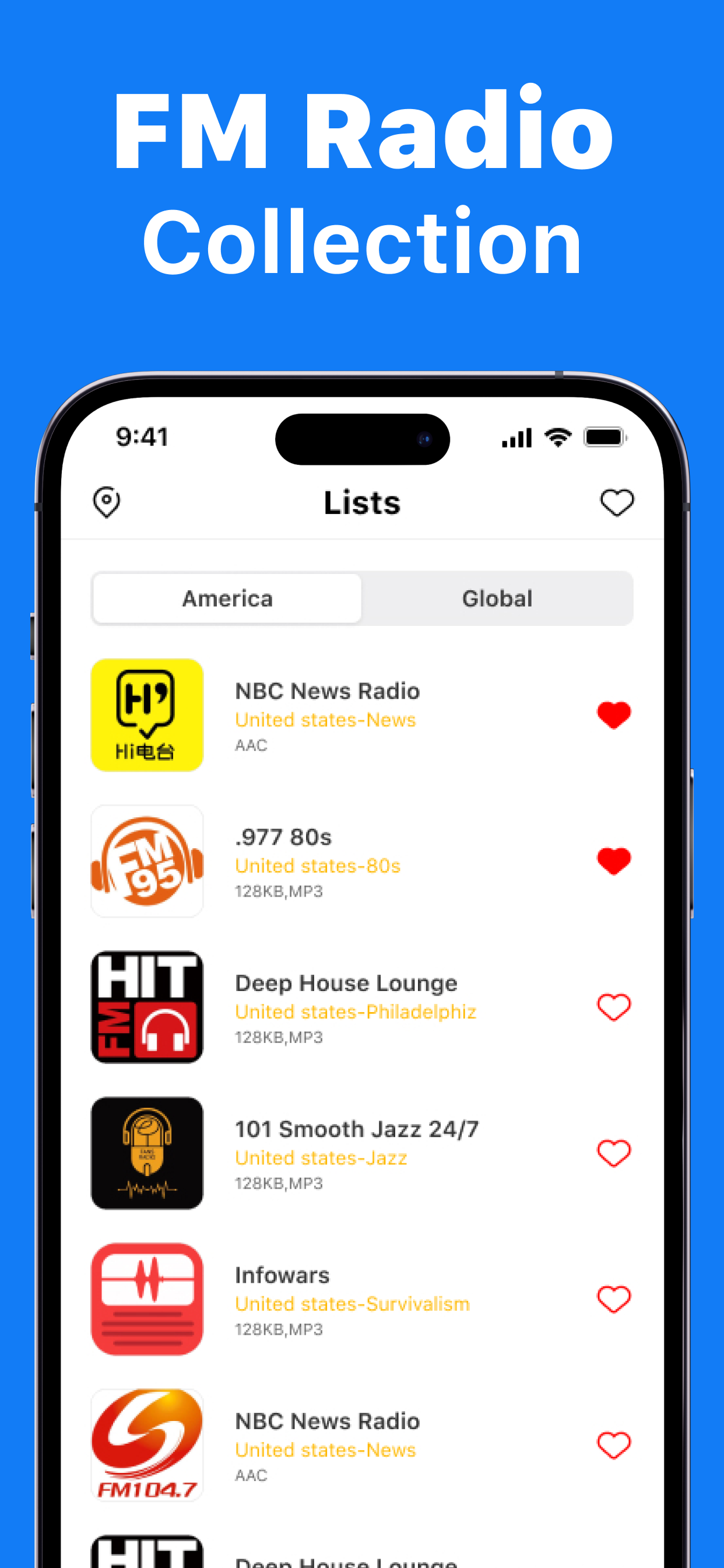
Task: Select the America tab
Action: pos(226,598)
